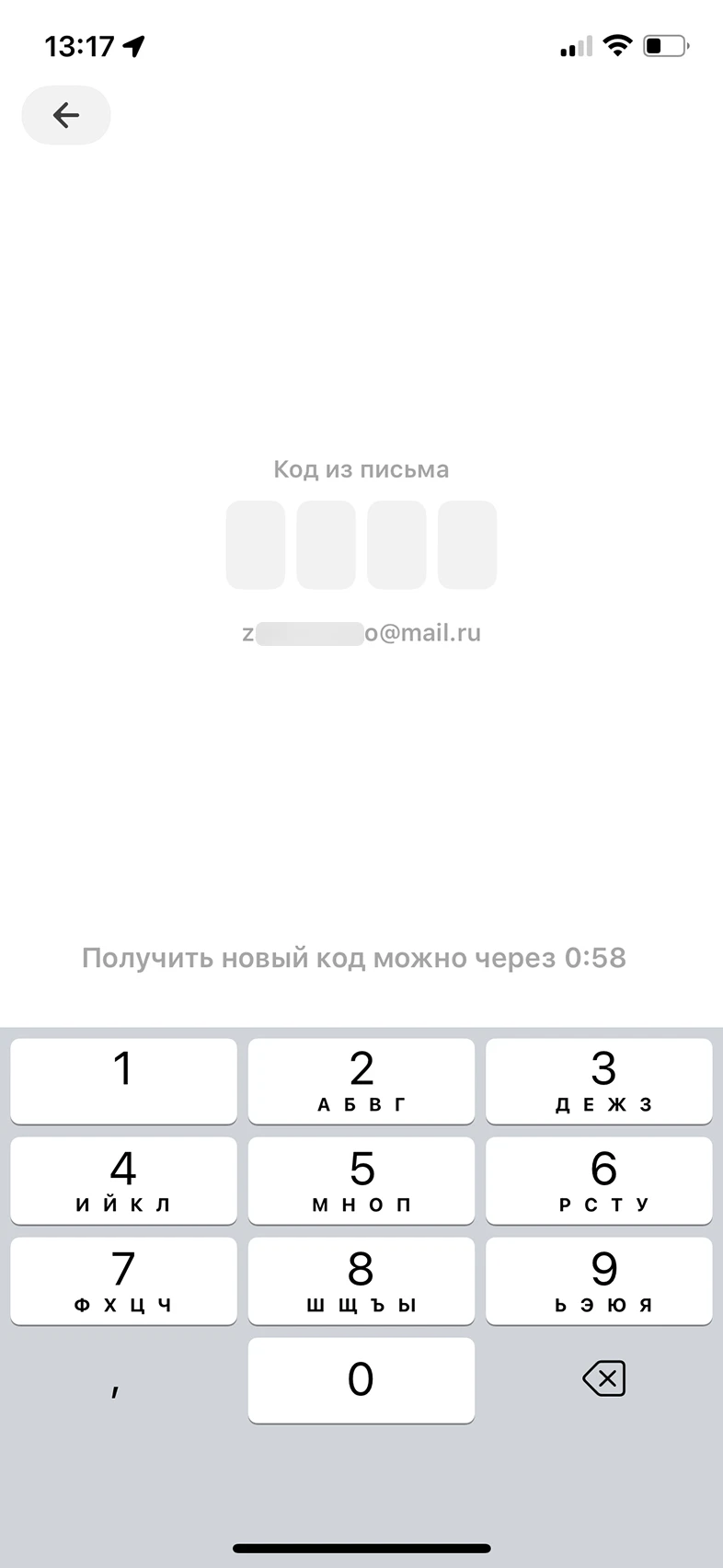Go back with the arrow button

click(x=66, y=115)
